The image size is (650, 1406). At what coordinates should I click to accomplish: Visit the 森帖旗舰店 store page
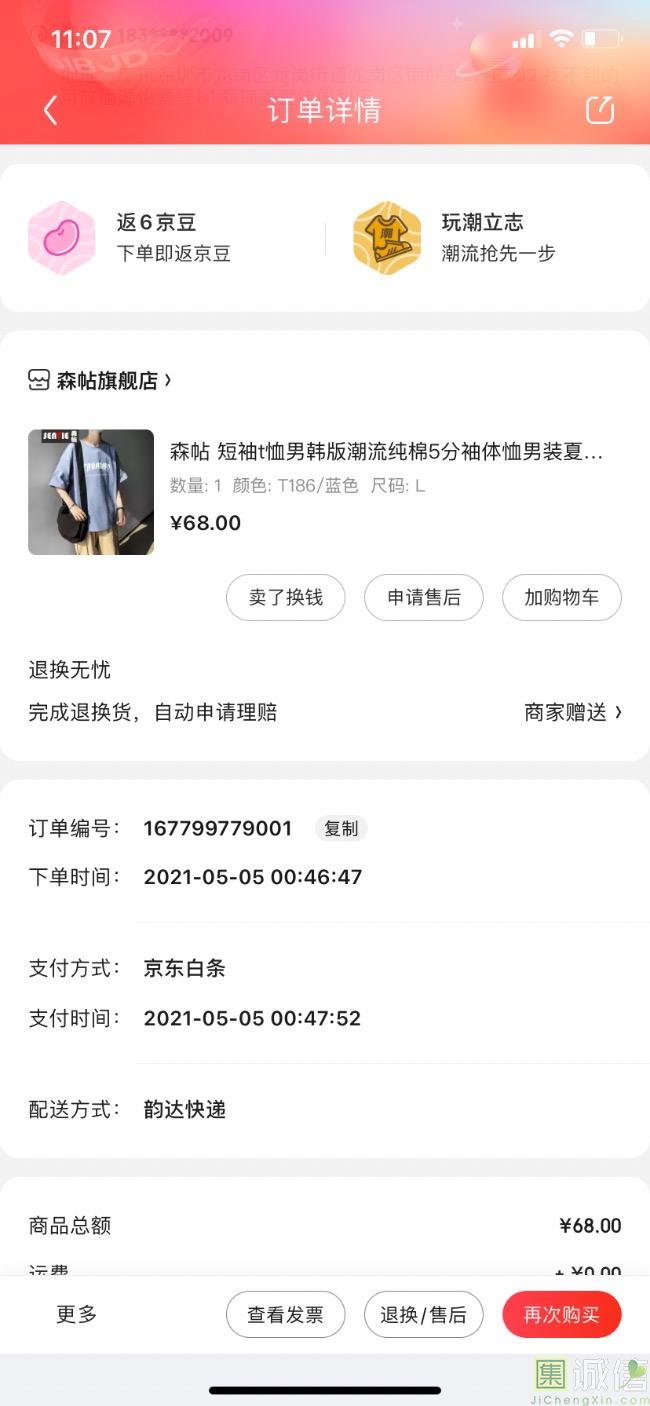(100, 381)
